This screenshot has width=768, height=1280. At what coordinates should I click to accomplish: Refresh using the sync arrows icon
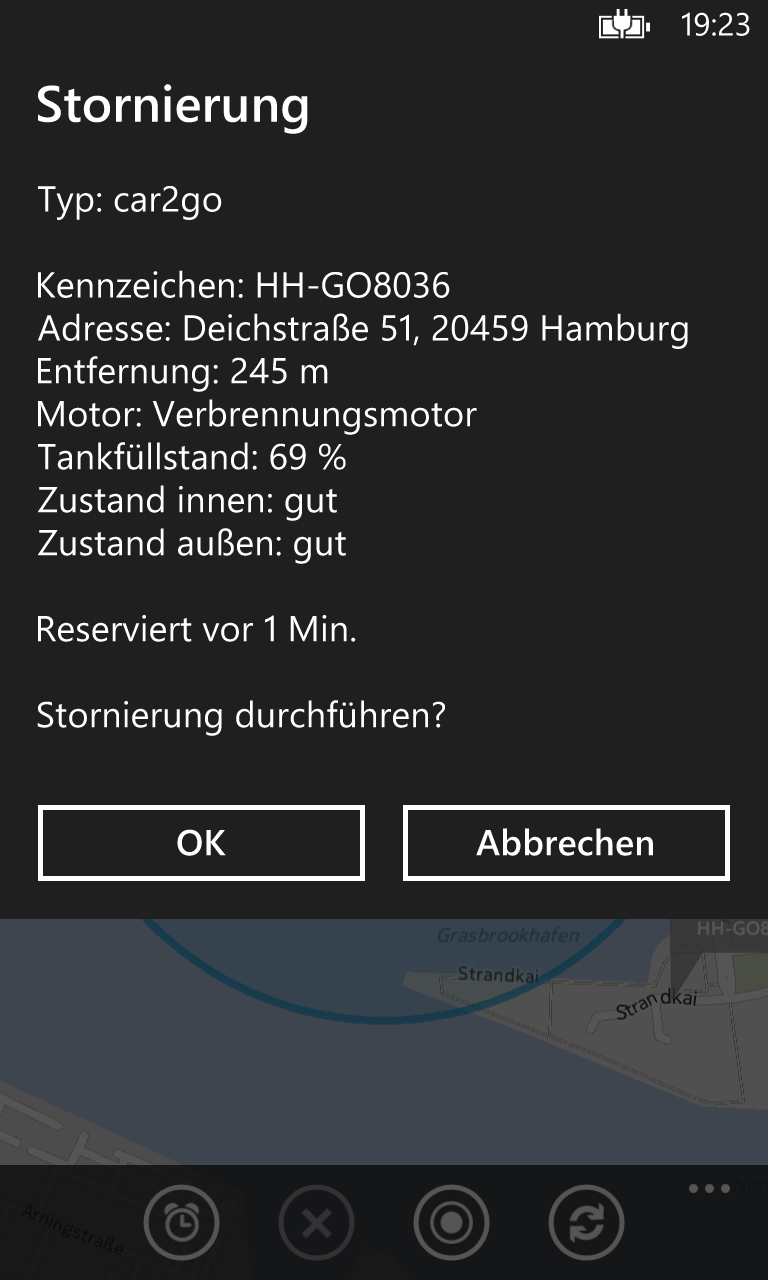click(x=586, y=1222)
